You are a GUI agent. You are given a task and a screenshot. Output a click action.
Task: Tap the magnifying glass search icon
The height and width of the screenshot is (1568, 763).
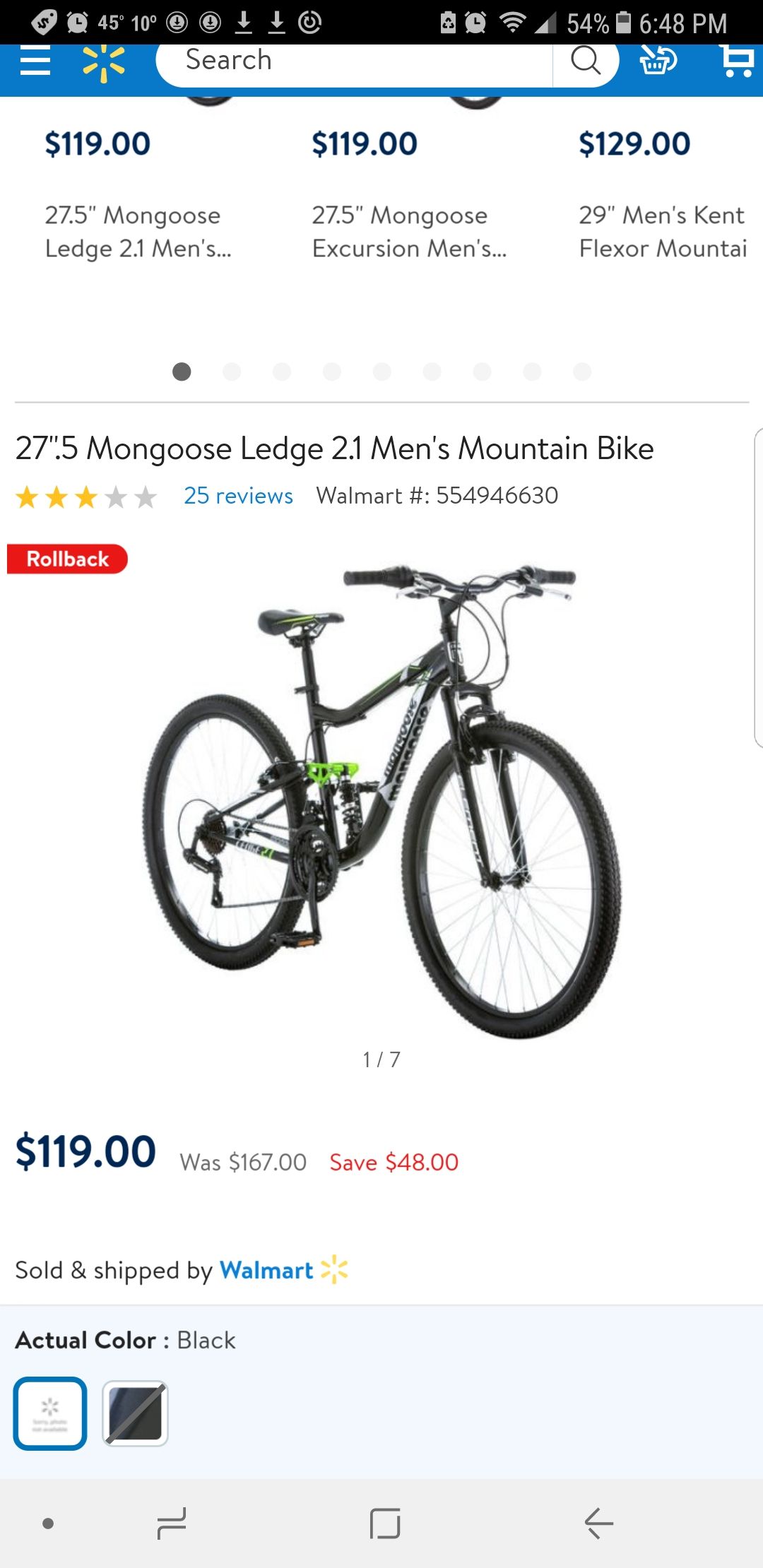(x=585, y=61)
